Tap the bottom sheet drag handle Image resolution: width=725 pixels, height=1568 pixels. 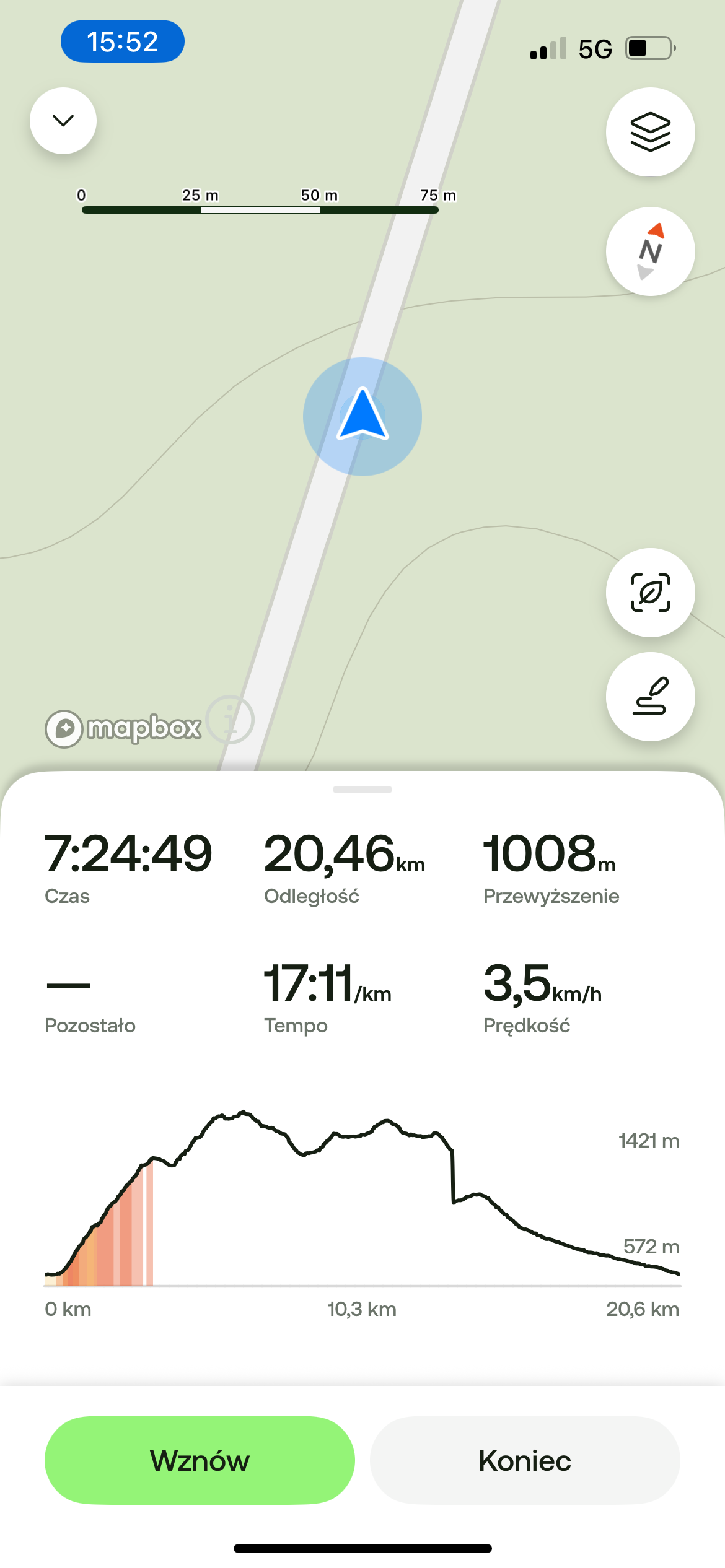coord(362,790)
